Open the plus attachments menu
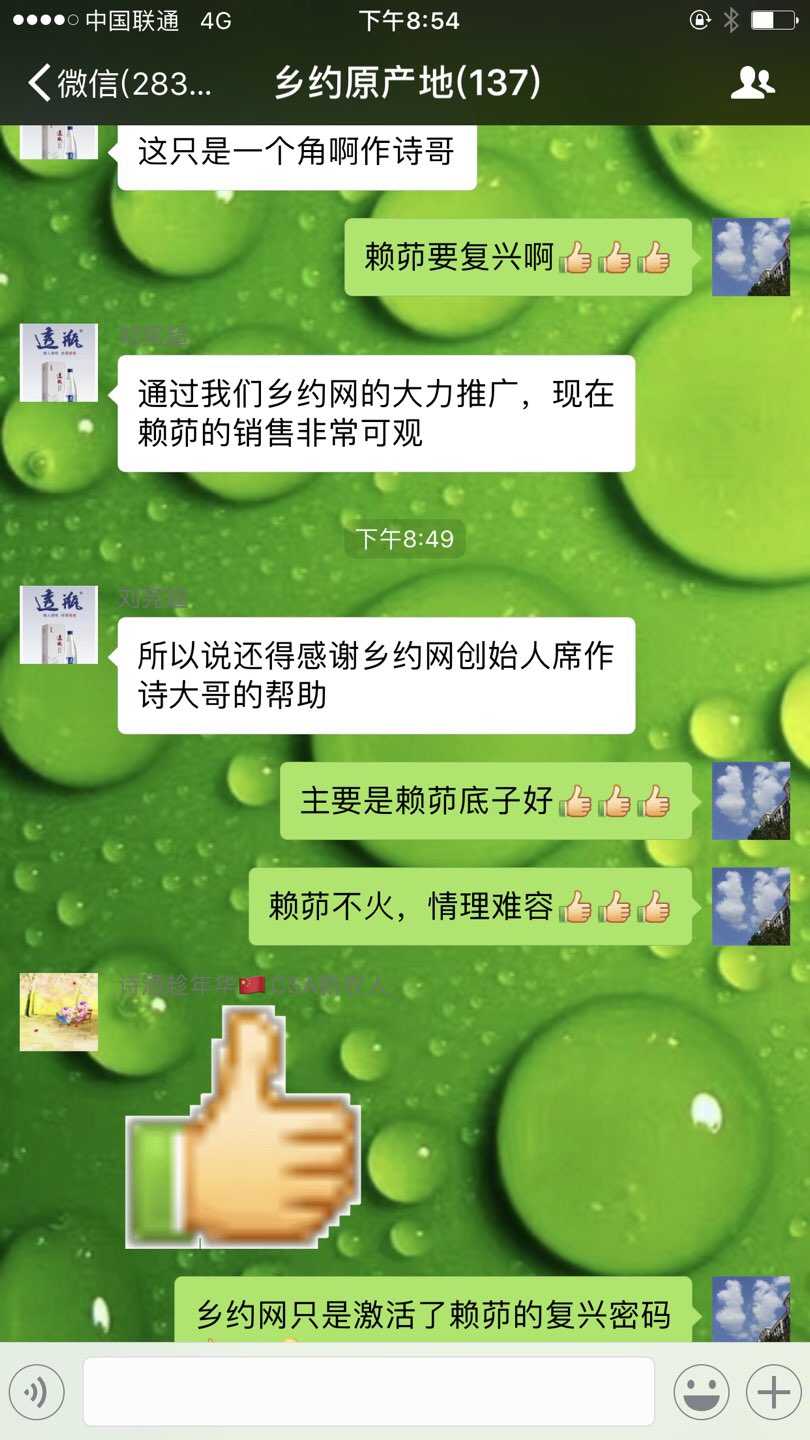The height and width of the screenshot is (1440, 810). (x=773, y=1391)
